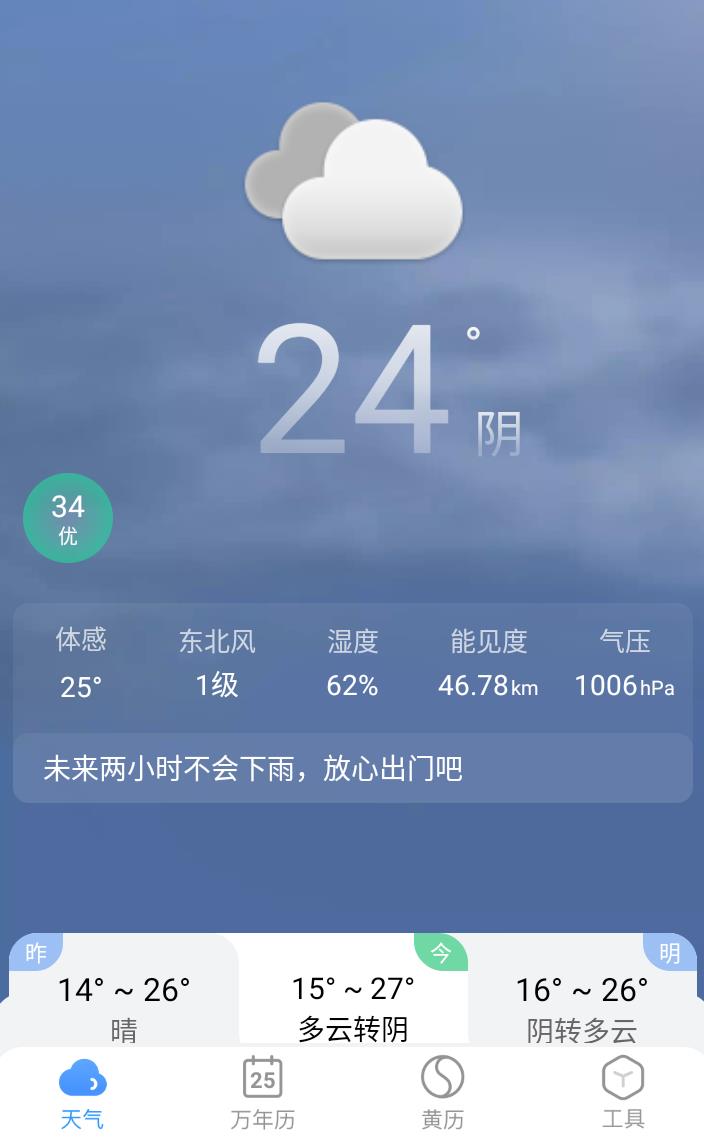
Task: Switch to the 工具 tab
Action: coord(622,1094)
